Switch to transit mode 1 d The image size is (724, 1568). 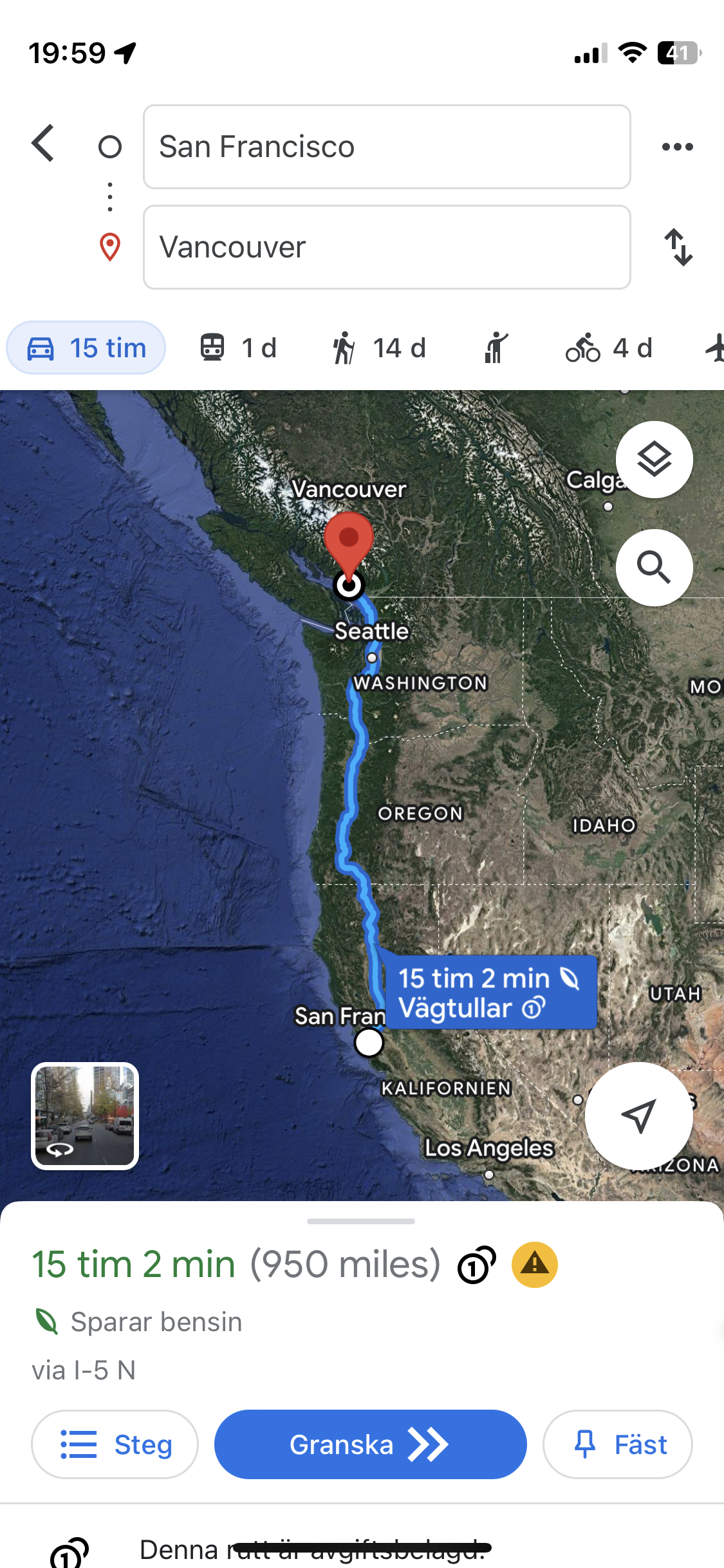(238, 348)
